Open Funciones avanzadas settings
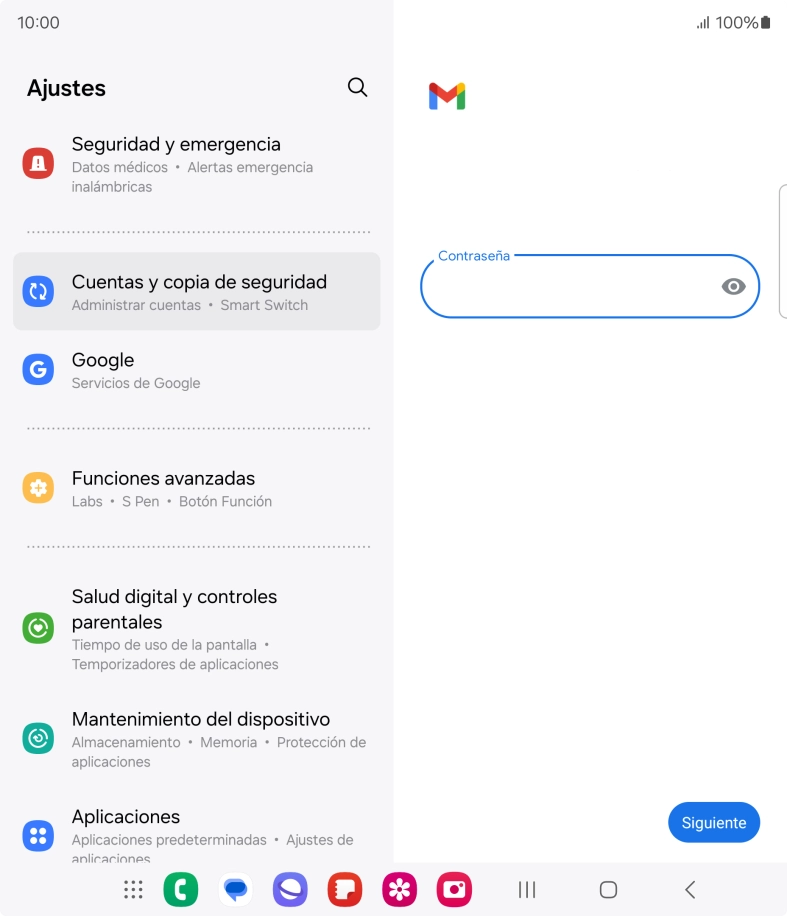Image resolution: width=787 pixels, height=916 pixels. coord(196,488)
